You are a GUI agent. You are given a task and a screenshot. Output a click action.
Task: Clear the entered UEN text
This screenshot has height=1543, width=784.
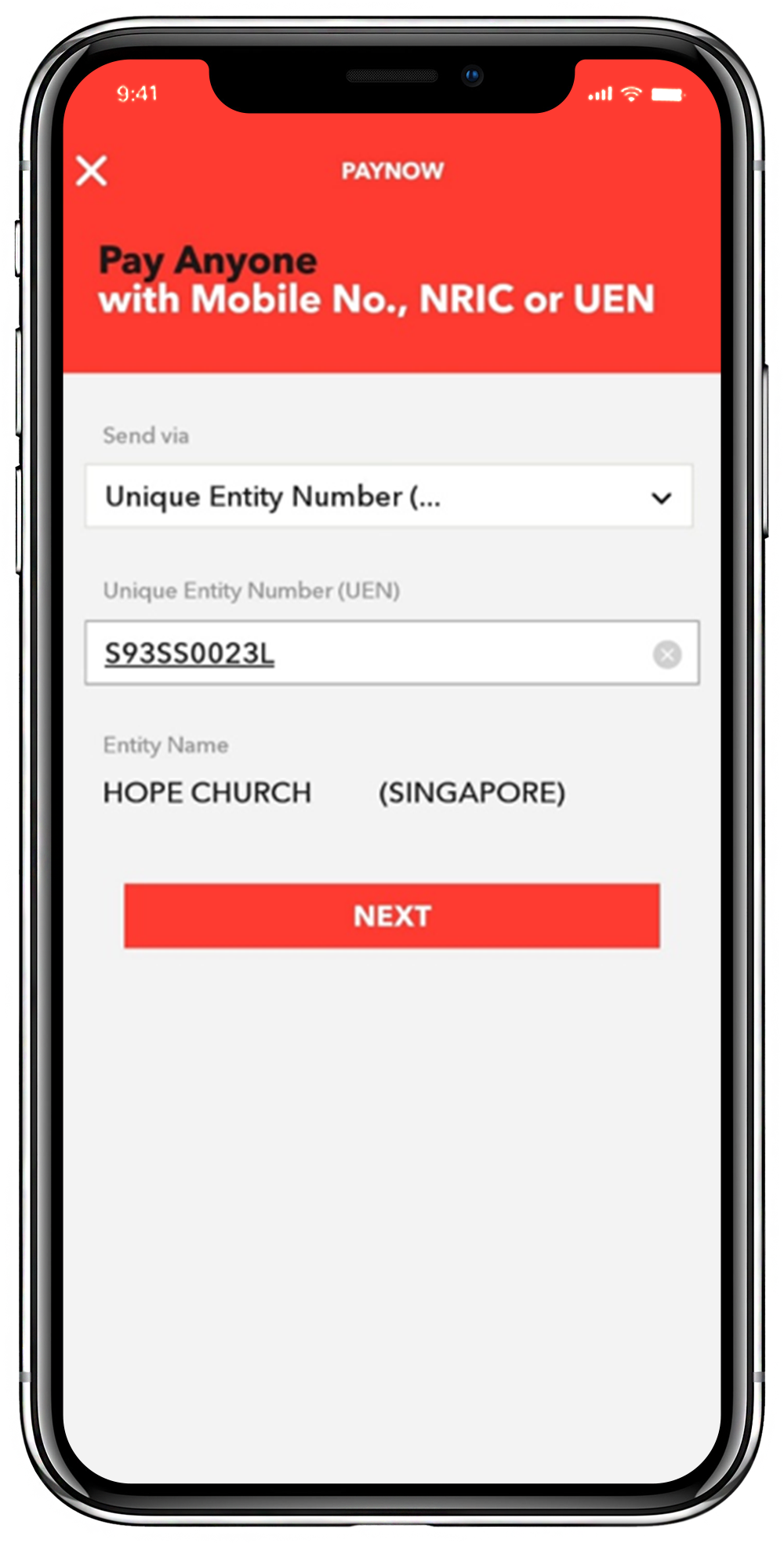point(667,654)
